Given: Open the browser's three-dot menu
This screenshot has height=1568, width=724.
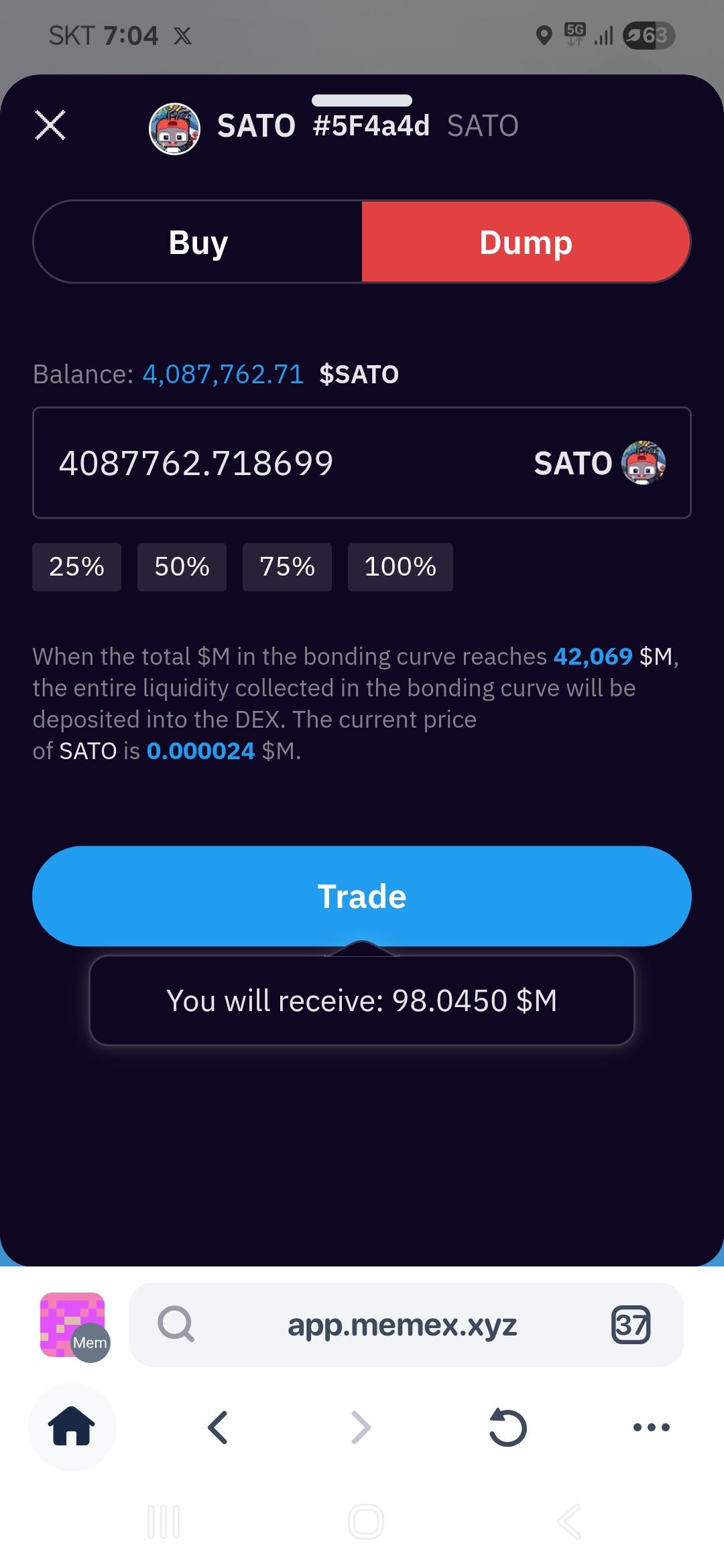Looking at the screenshot, I should [652, 1427].
